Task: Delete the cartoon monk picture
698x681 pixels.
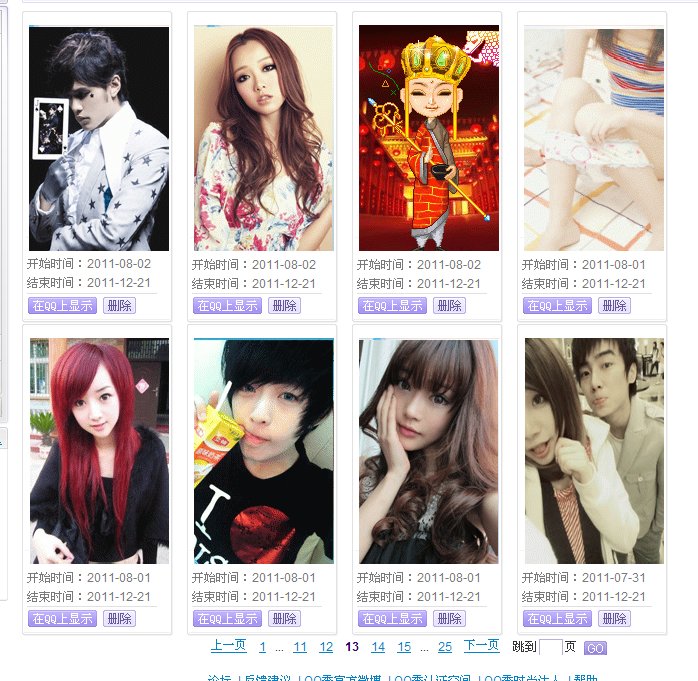Action: [449, 306]
